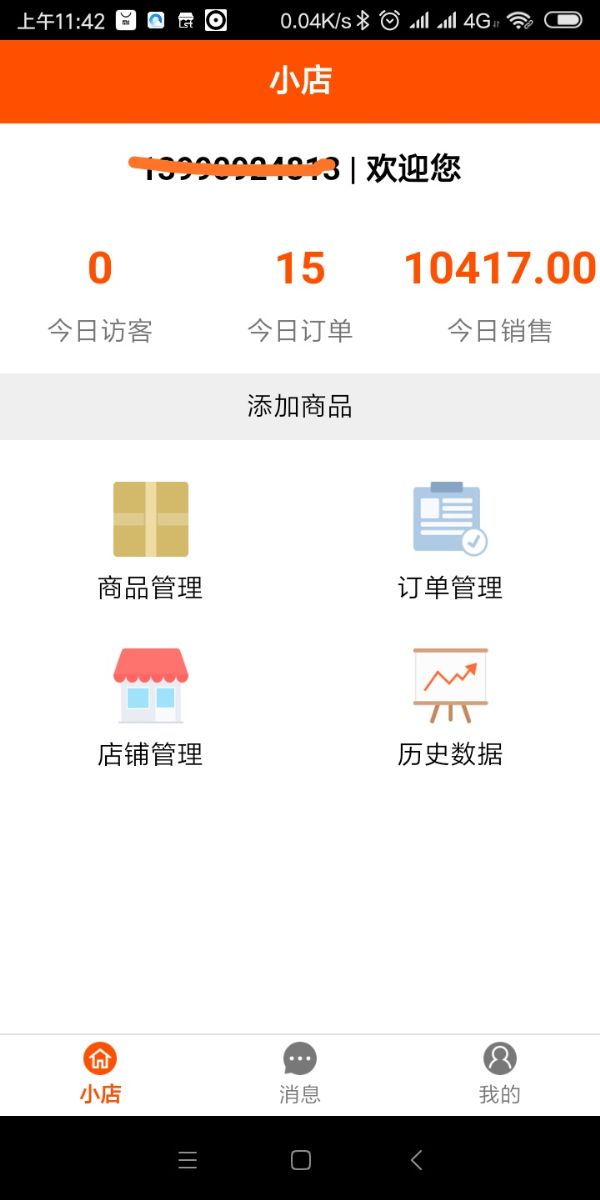Select the 小店 tab

point(100,1074)
